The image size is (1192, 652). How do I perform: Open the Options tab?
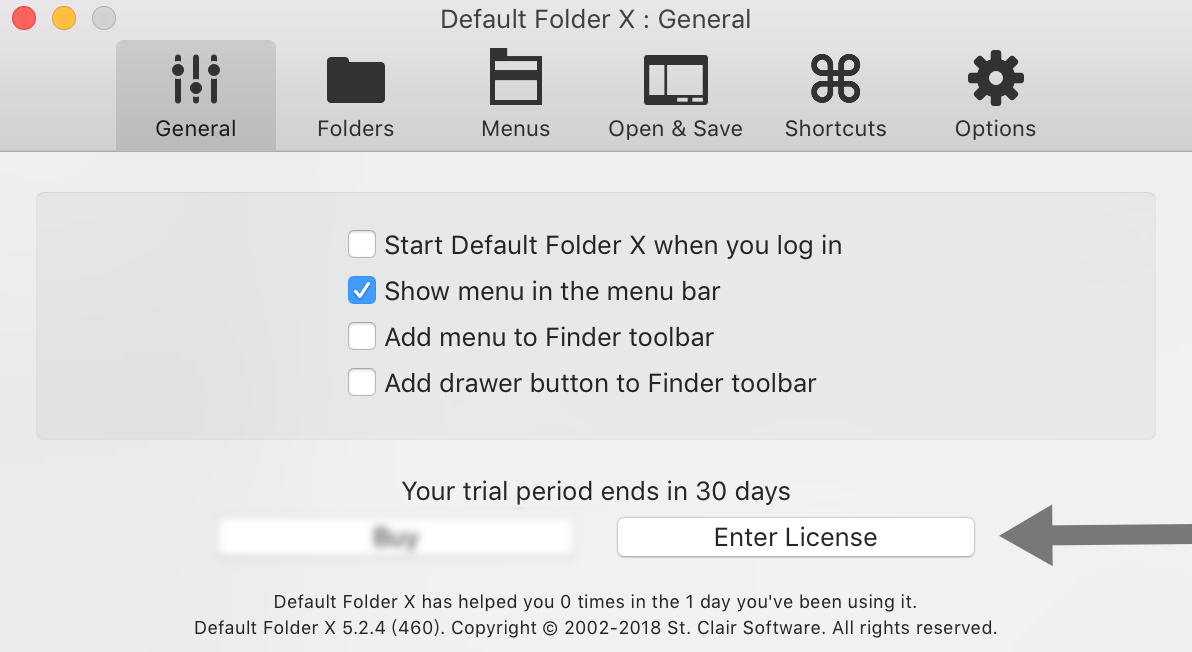point(995,97)
